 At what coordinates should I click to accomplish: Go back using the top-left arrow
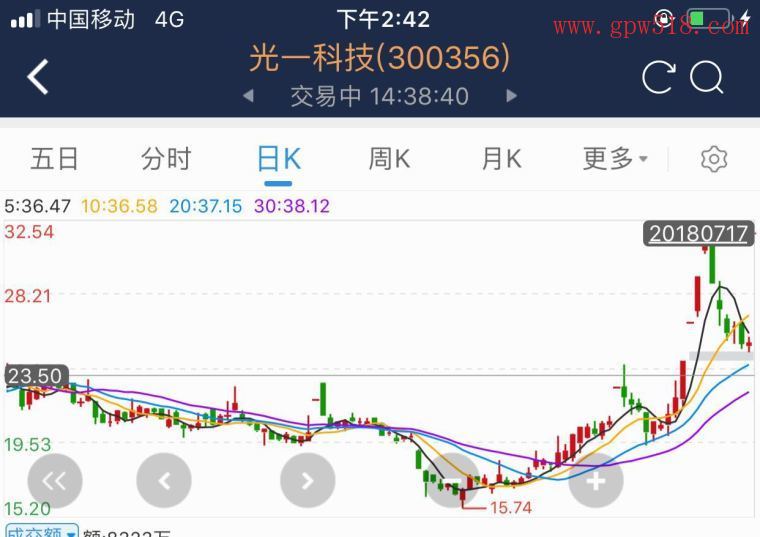tap(38, 77)
